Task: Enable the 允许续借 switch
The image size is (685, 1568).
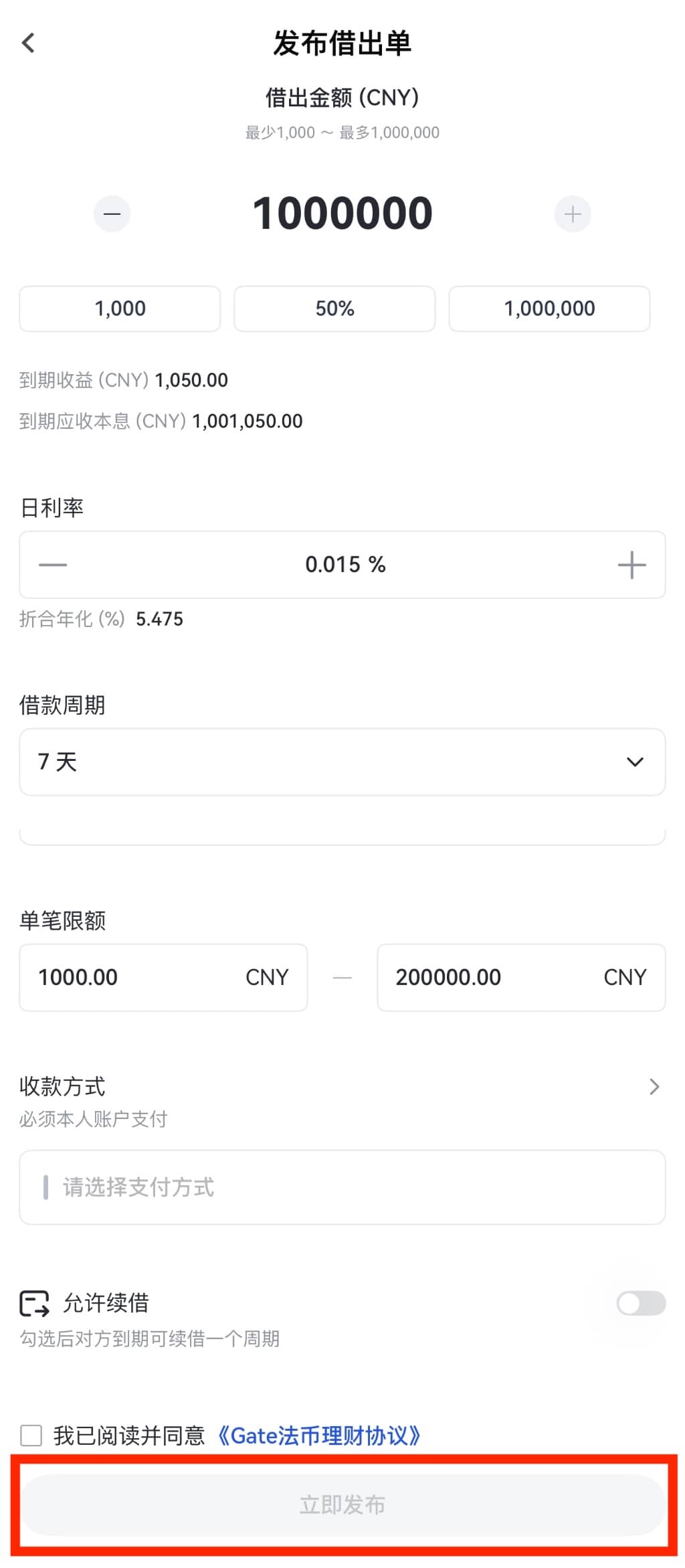Action: tap(641, 1303)
